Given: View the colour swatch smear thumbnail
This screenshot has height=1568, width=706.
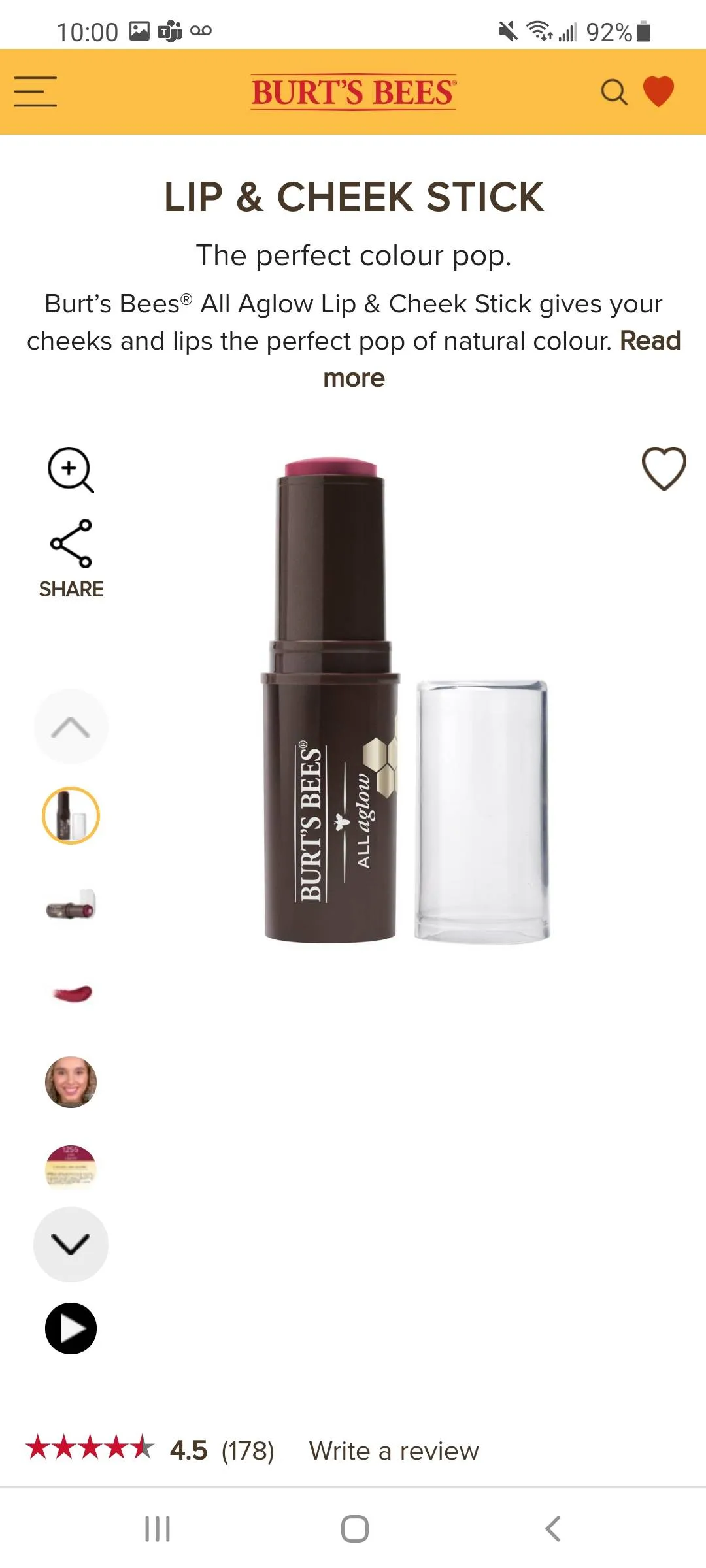Looking at the screenshot, I should (72, 994).
